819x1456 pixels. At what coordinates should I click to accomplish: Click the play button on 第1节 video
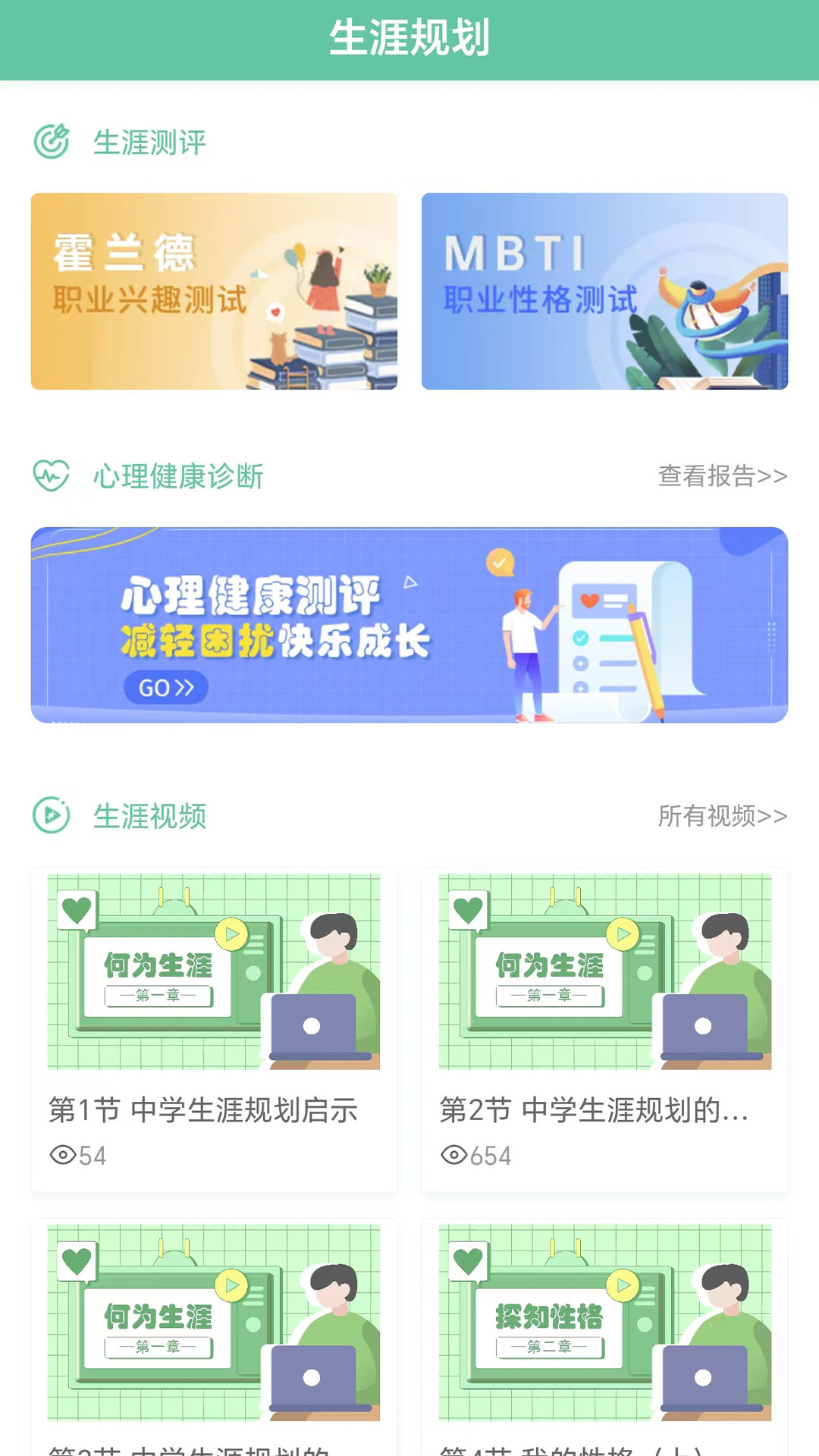[231, 935]
